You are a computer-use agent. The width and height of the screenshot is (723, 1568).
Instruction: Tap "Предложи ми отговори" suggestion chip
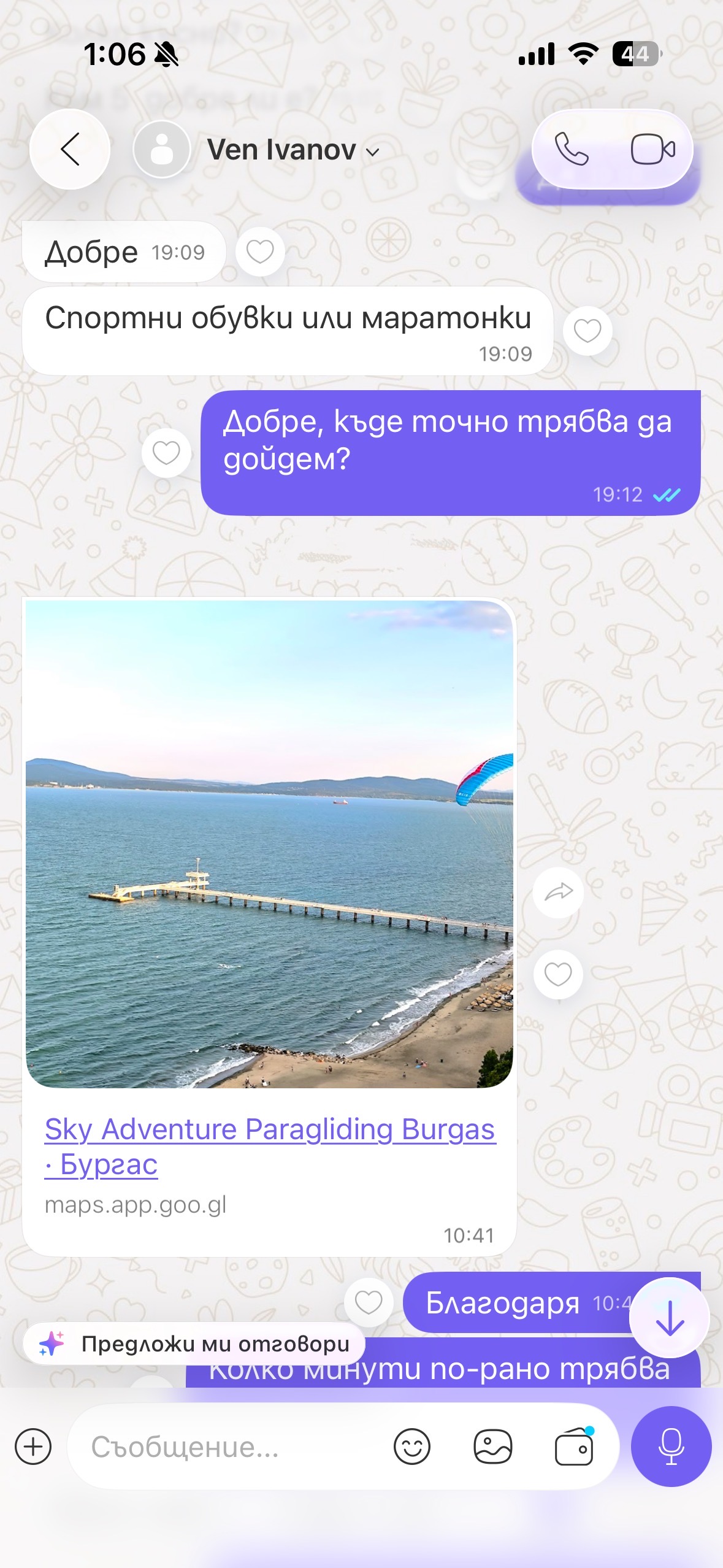194,1343
